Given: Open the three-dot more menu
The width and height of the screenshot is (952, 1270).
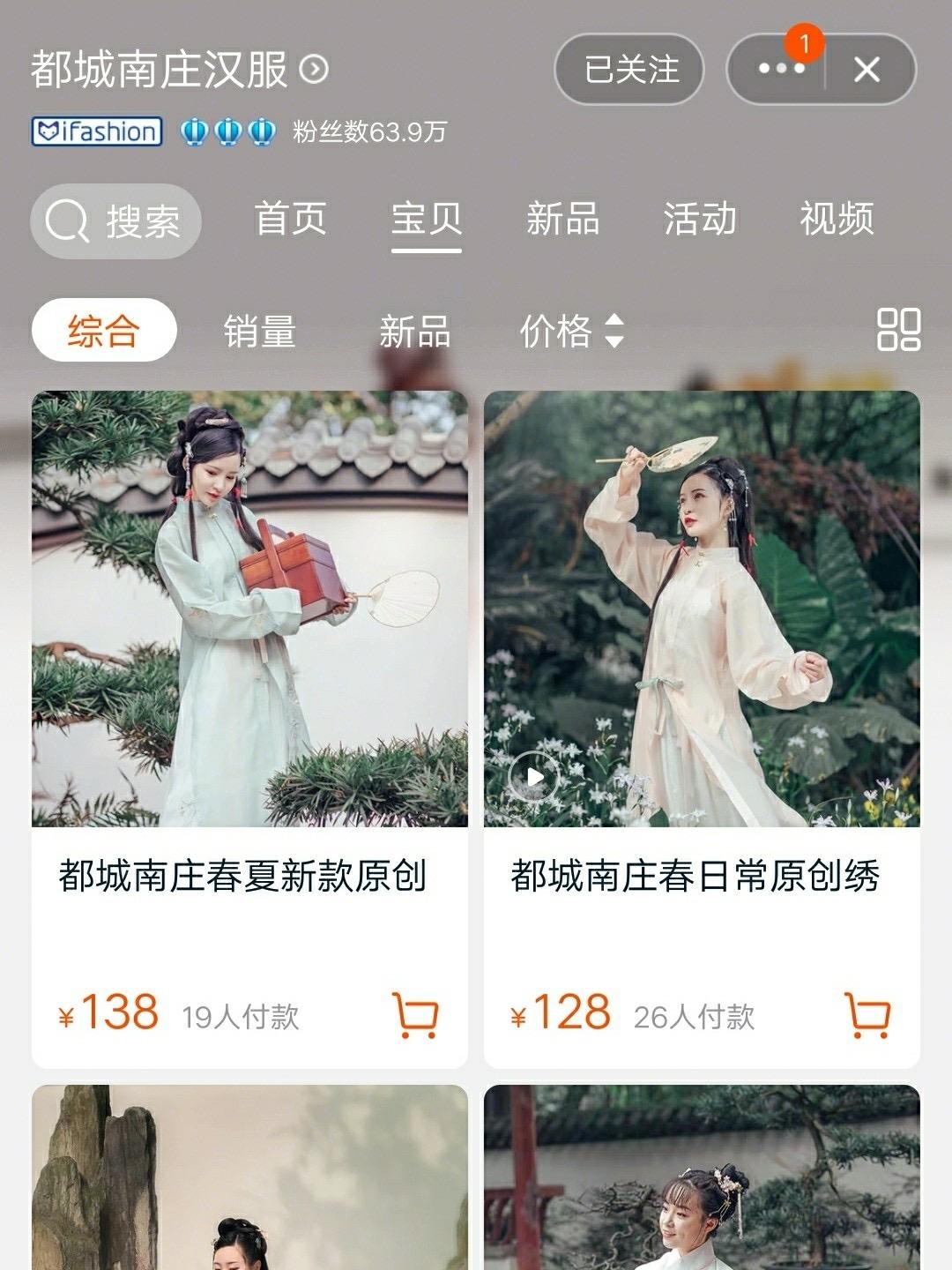Looking at the screenshot, I should point(780,69).
